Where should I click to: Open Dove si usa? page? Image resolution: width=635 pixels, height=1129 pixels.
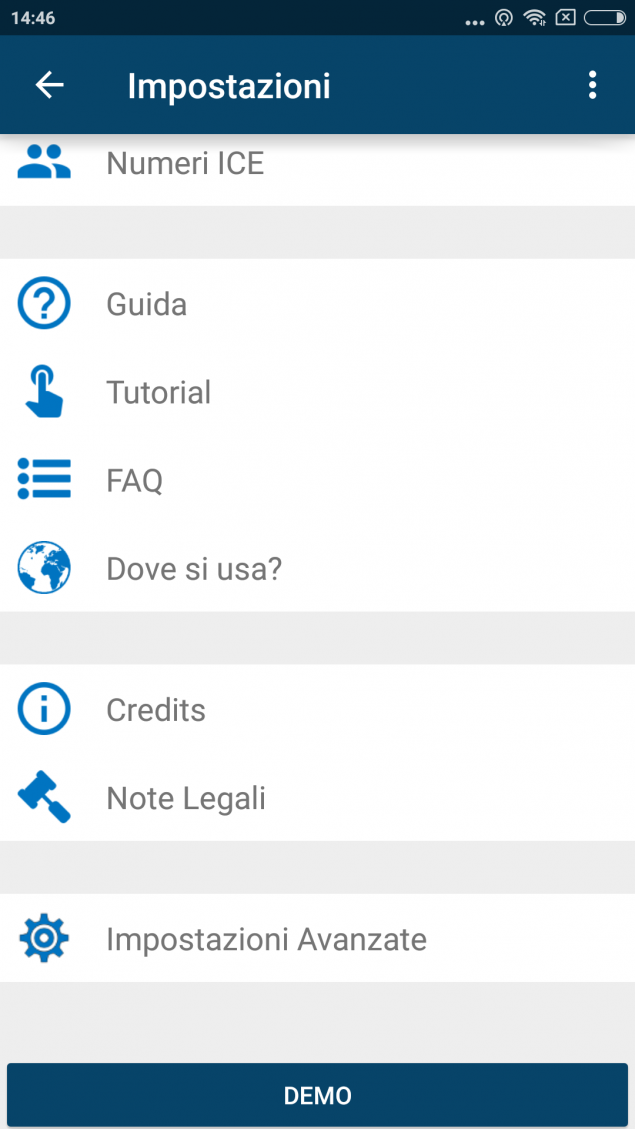(318, 569)
